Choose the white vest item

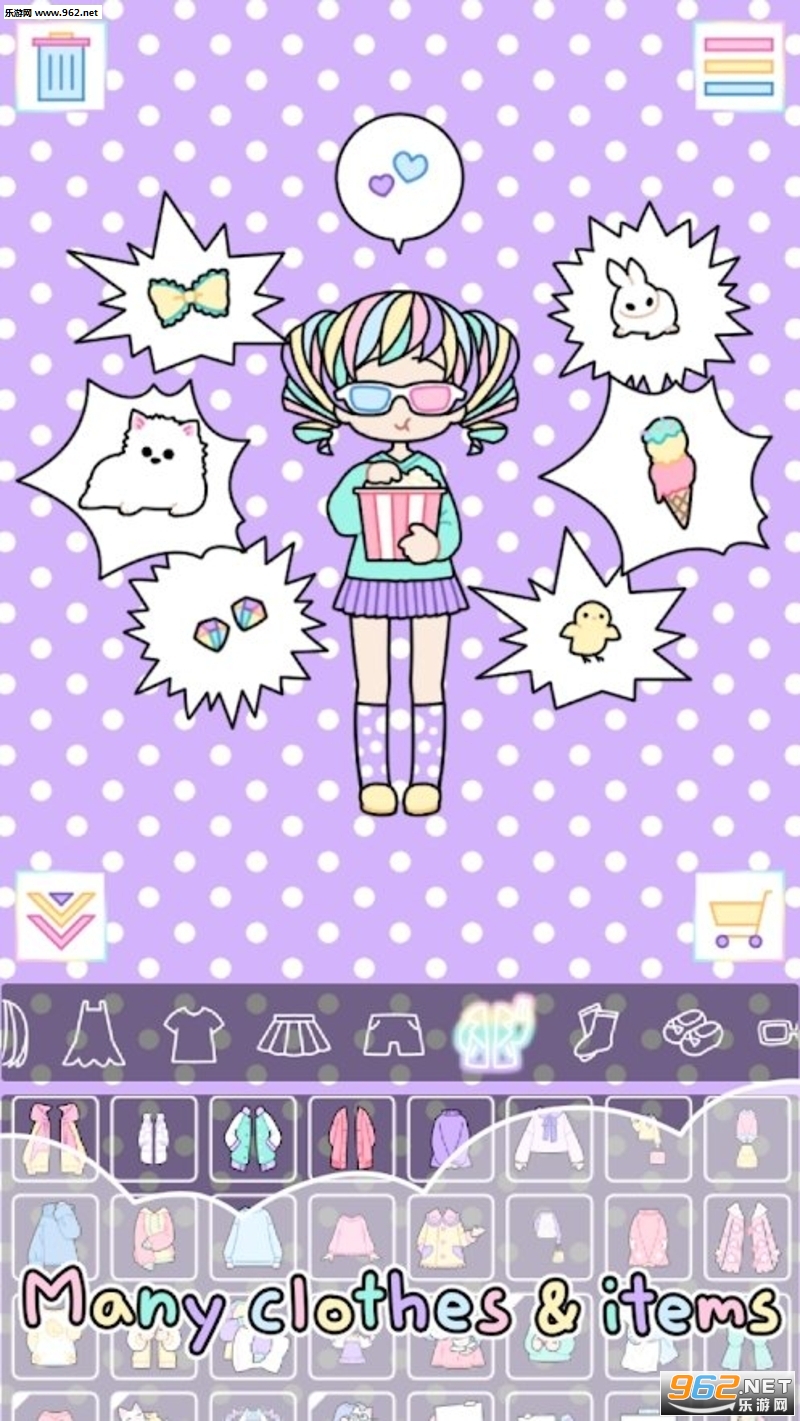pos(154,1139)
